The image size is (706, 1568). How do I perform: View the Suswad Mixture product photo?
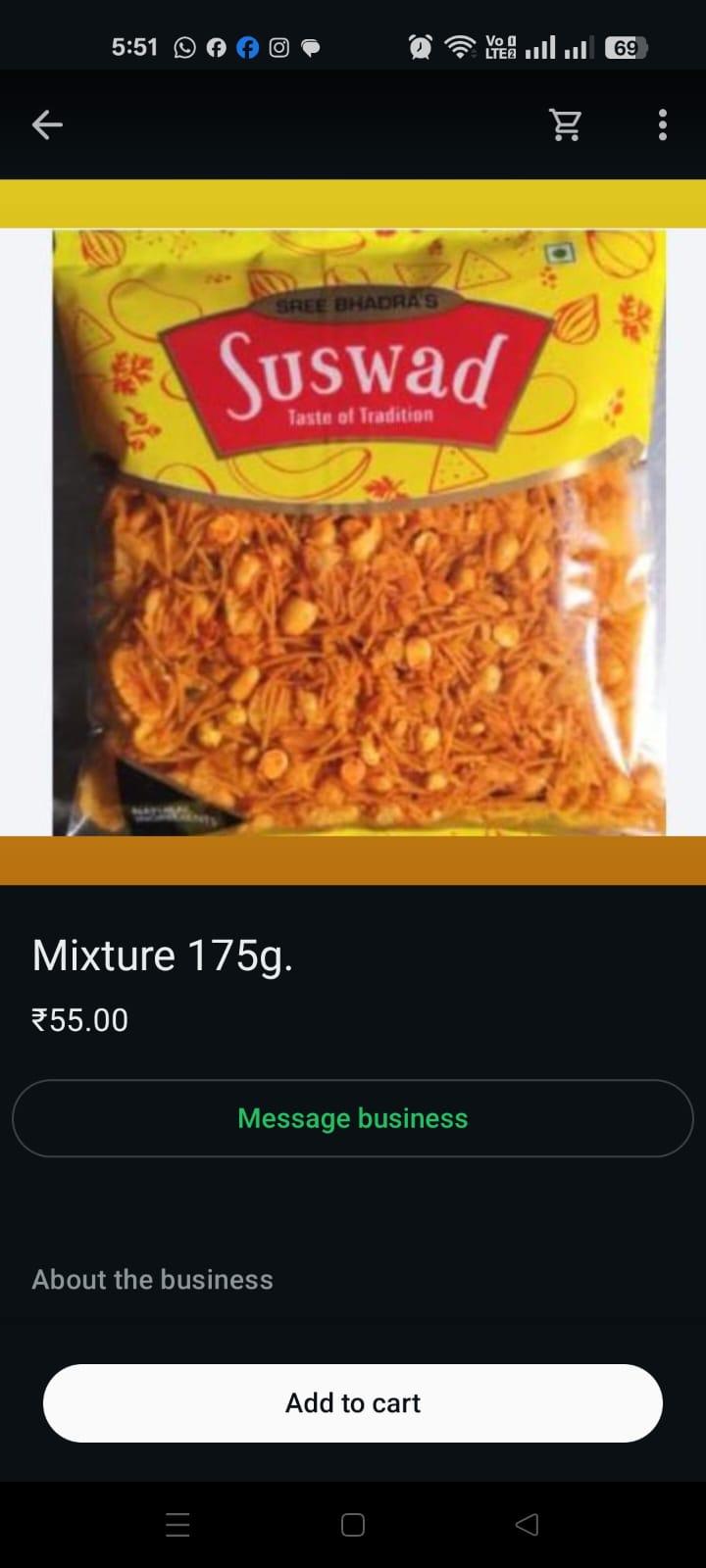pyautogui.click(x=358, y=531)
